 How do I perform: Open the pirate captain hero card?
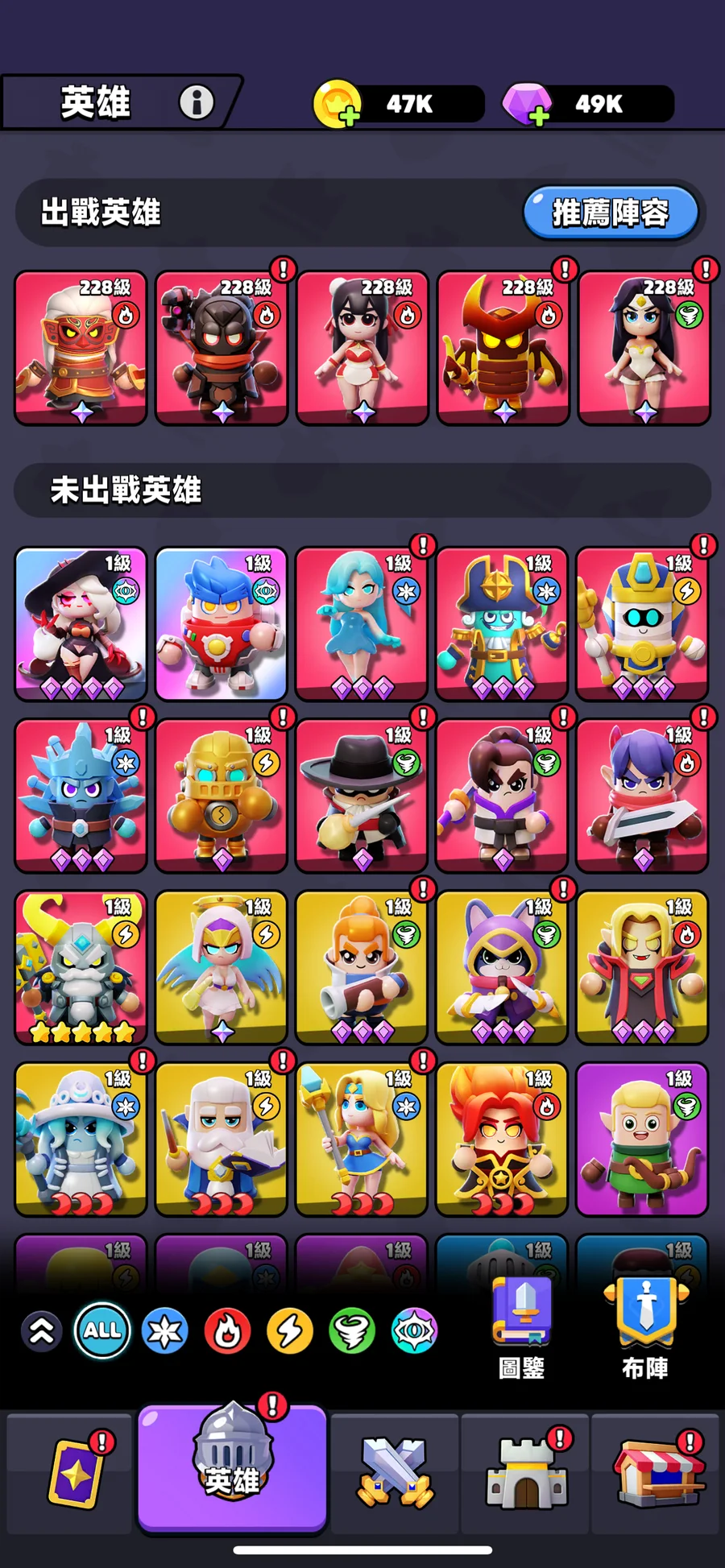501,623
